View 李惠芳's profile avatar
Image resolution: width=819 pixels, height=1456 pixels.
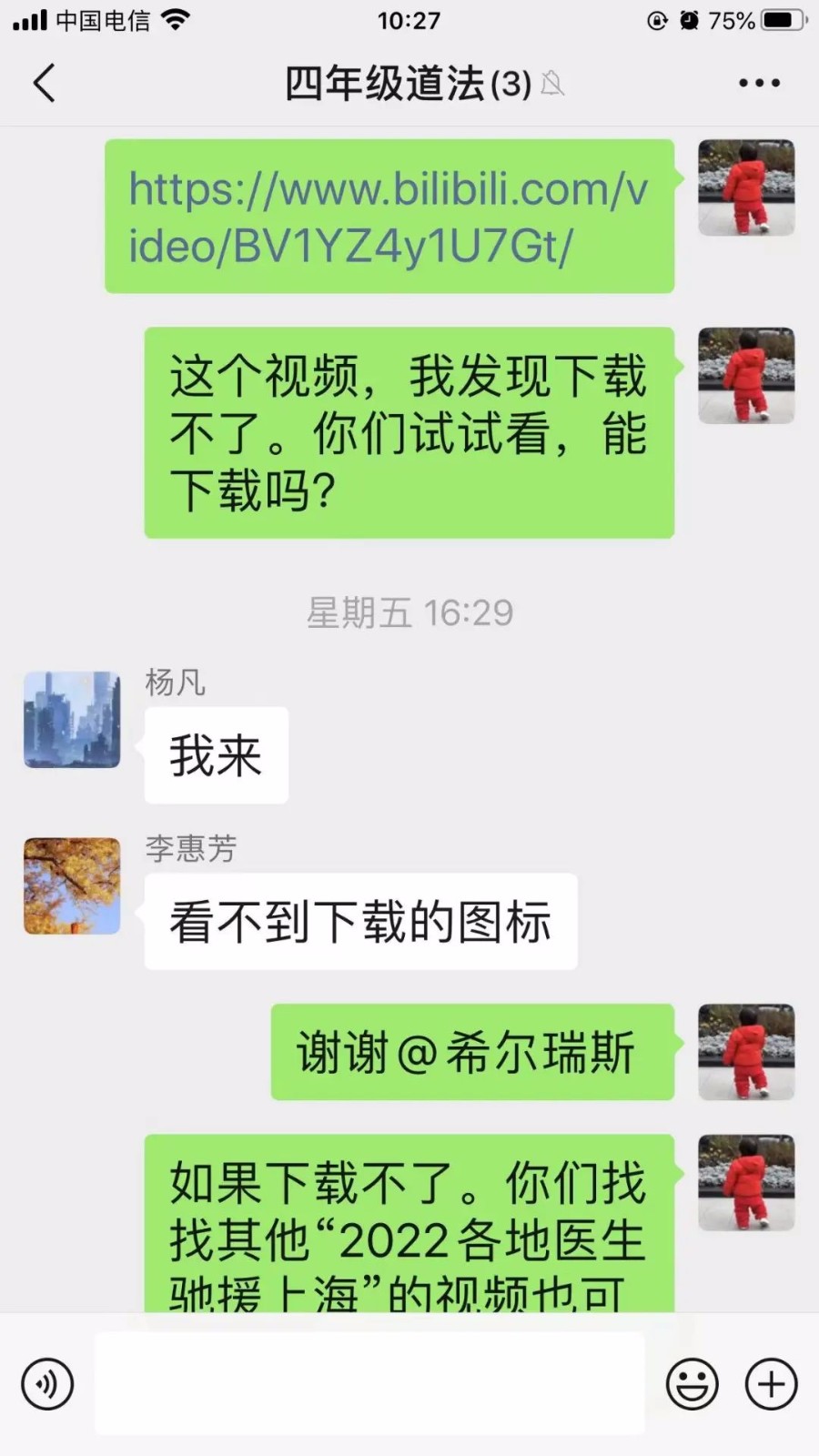72,885
